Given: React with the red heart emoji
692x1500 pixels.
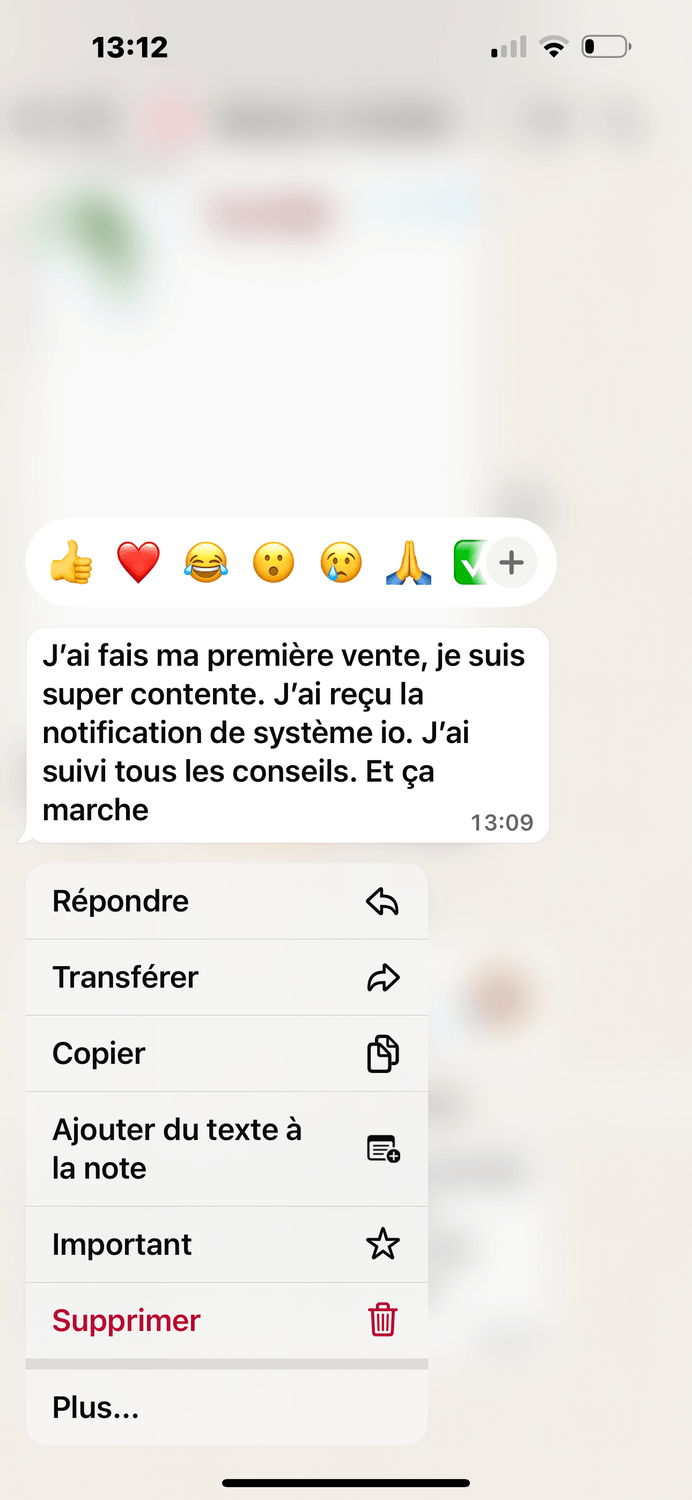Looking at the screenshot, I should (x=138, y=563).
